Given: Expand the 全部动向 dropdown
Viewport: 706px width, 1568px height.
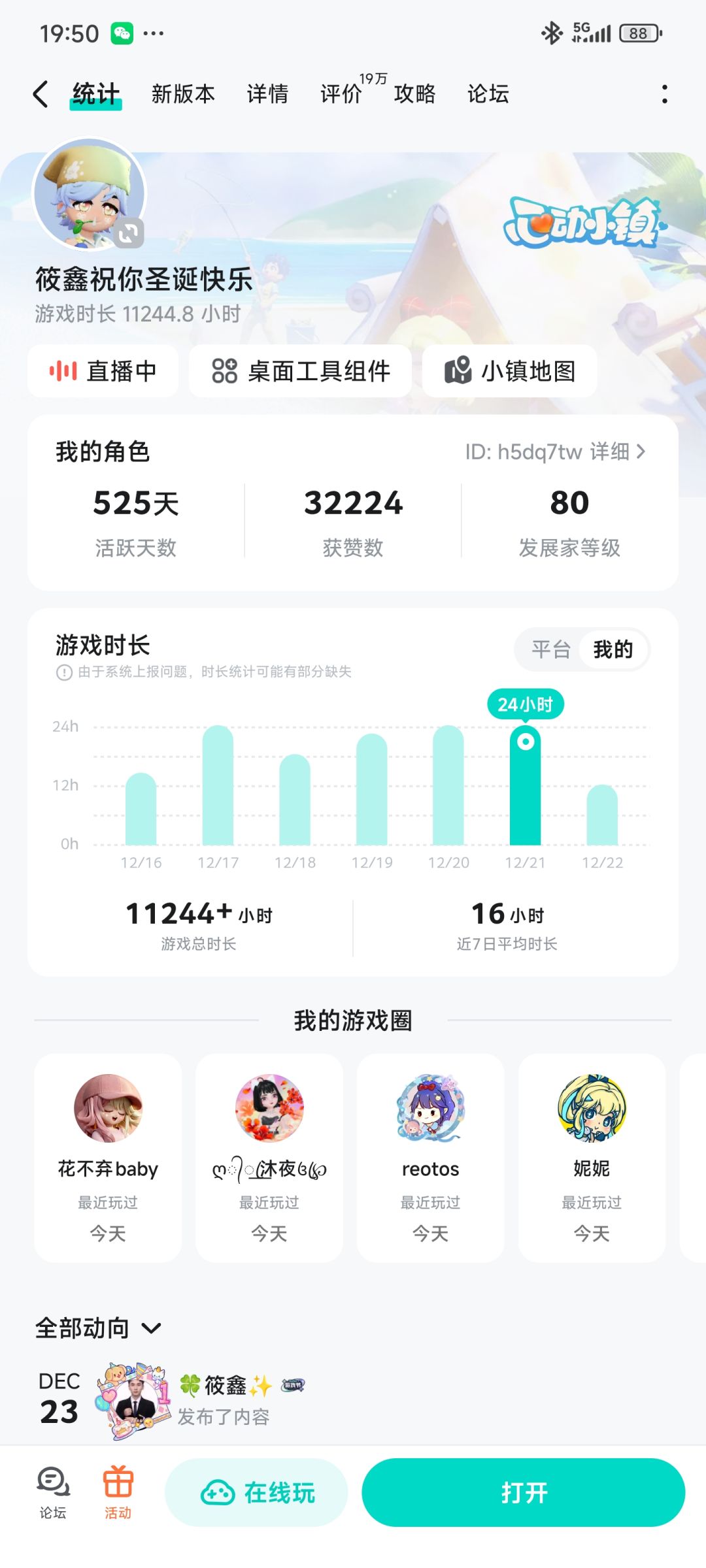Looking at the screenshot, I should [152, 1328].
